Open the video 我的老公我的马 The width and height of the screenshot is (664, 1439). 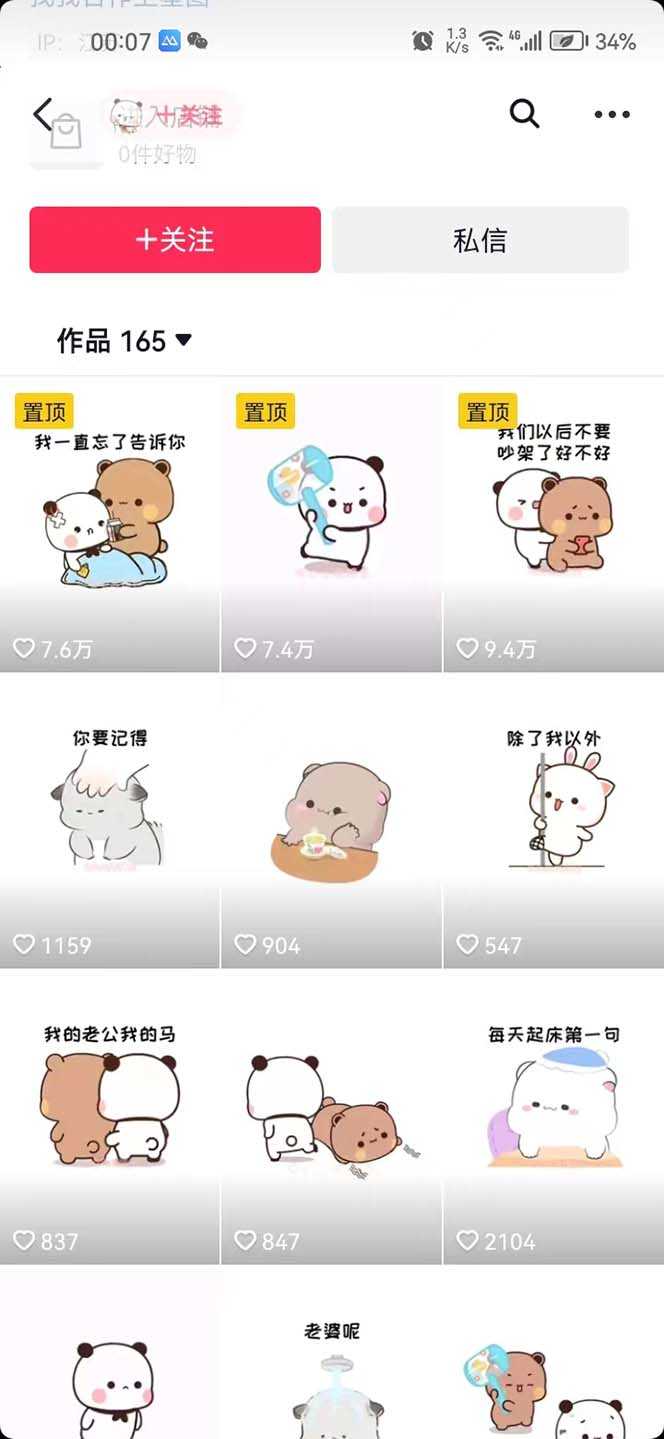click(x=109, y=1116)
